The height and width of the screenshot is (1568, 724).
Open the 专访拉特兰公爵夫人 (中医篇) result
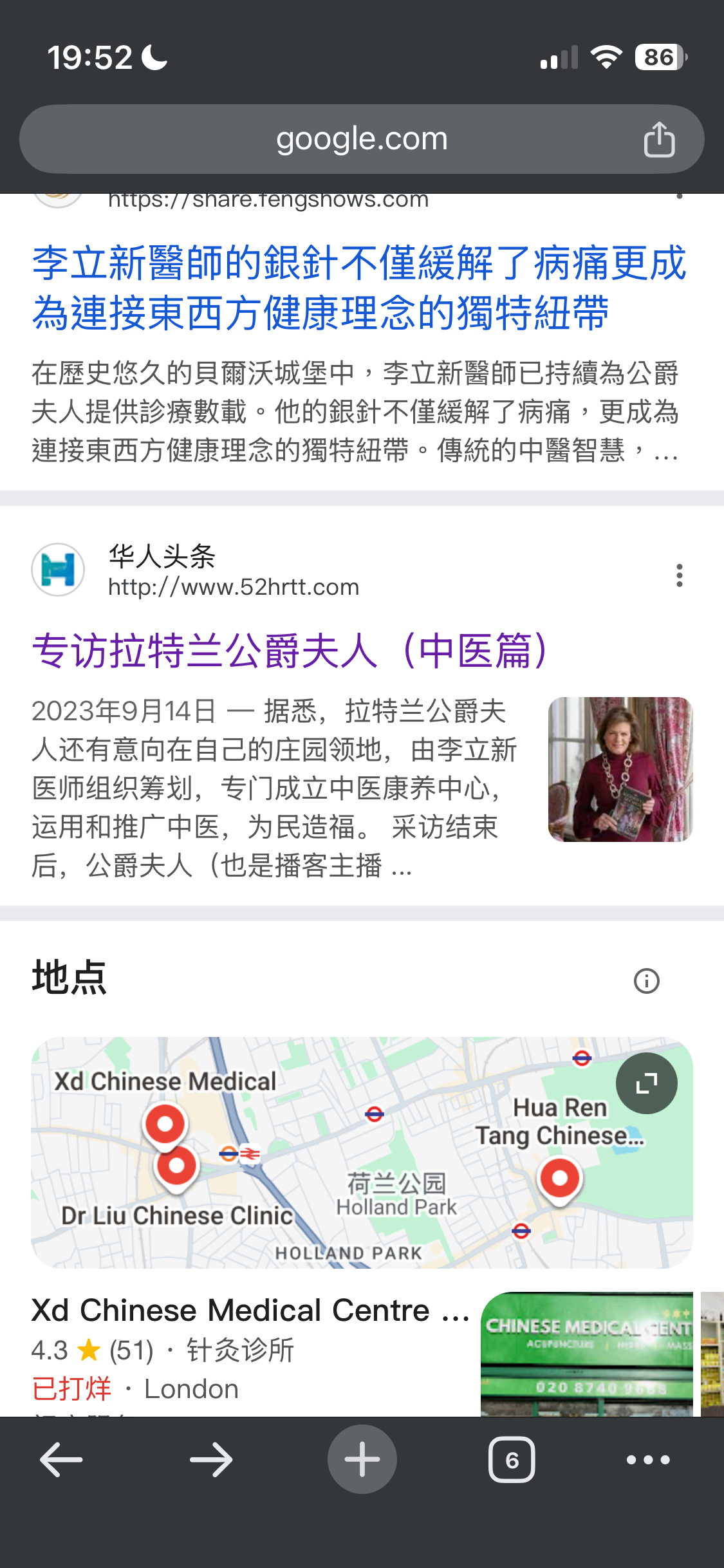290,651
